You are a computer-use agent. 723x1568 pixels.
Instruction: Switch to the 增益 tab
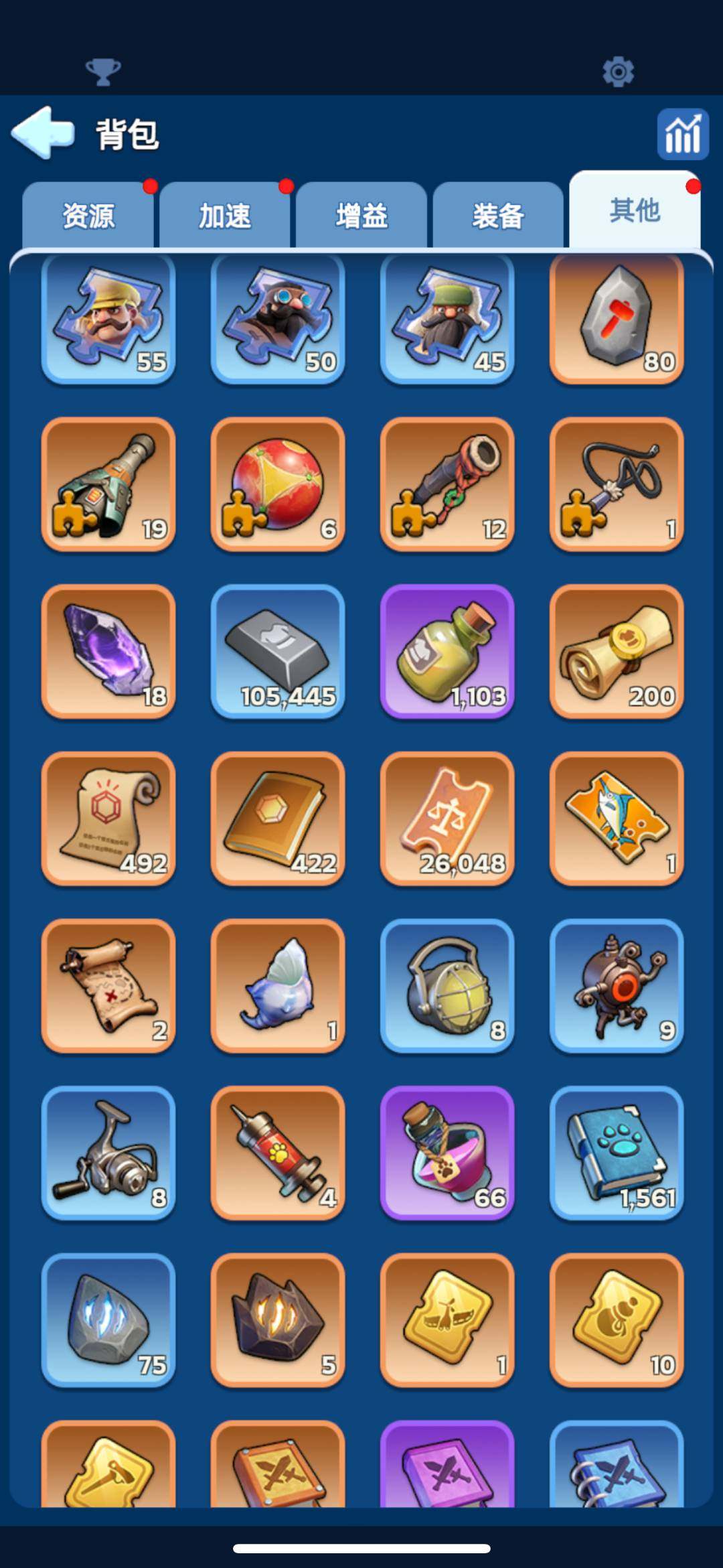pyautogui.click(x=361, y=216)
